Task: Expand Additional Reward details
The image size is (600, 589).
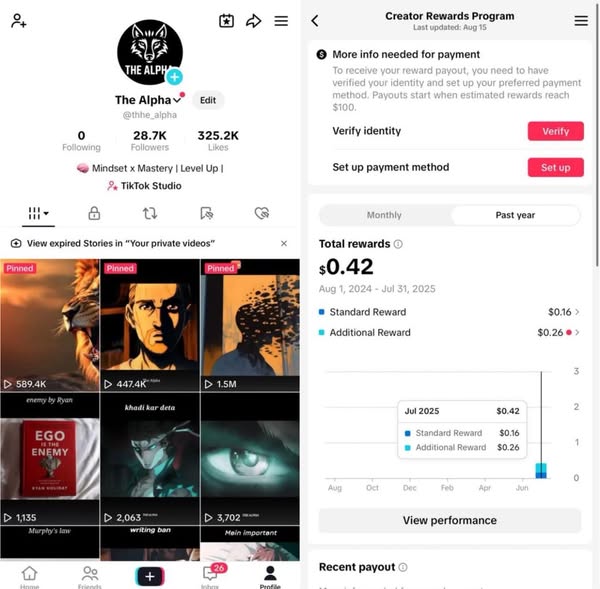Action: [577, 332]
